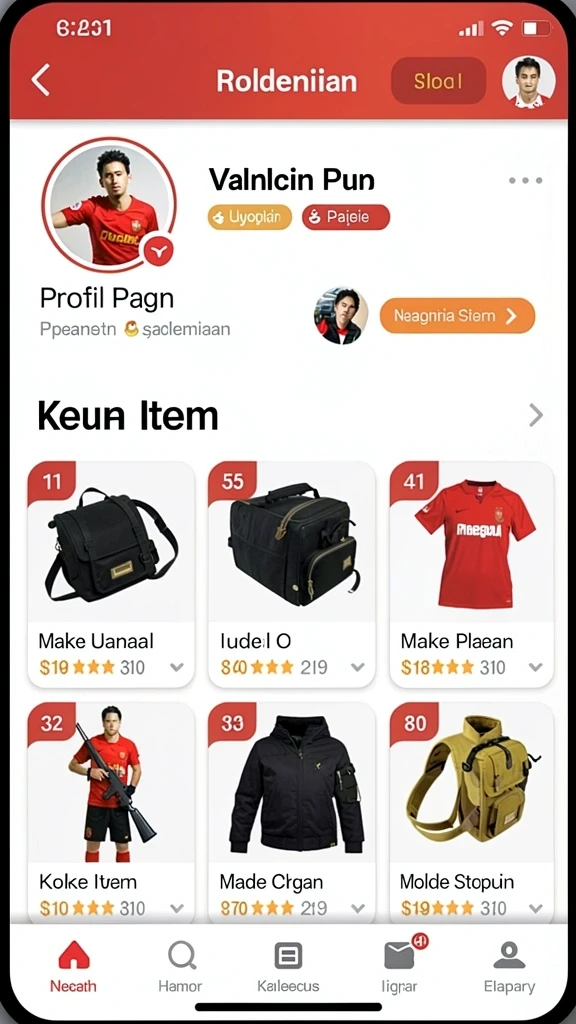Open the Make Uanaal product card

(x=111, y=574)
